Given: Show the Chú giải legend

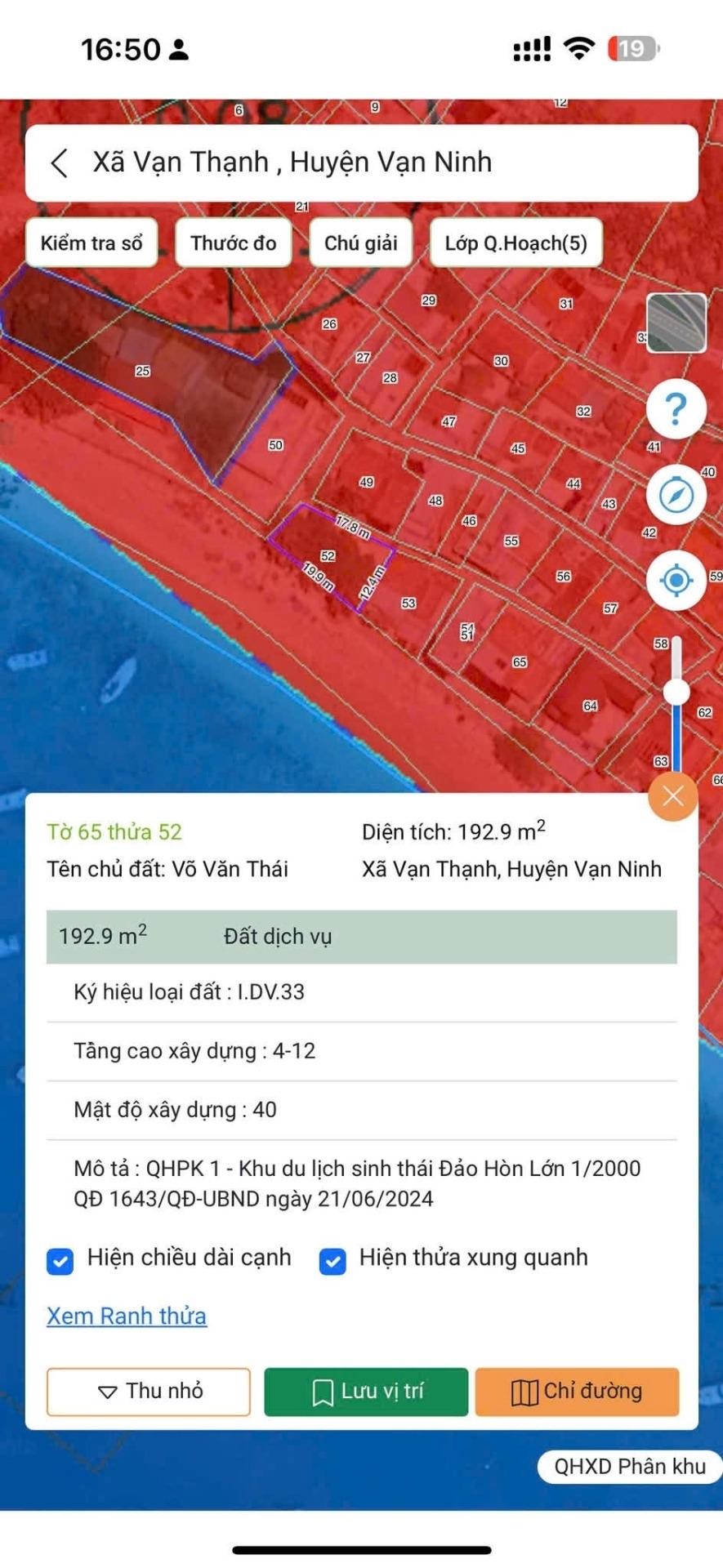Looking at the screenshot, I should pyautogui.click(x=360, y=243).
